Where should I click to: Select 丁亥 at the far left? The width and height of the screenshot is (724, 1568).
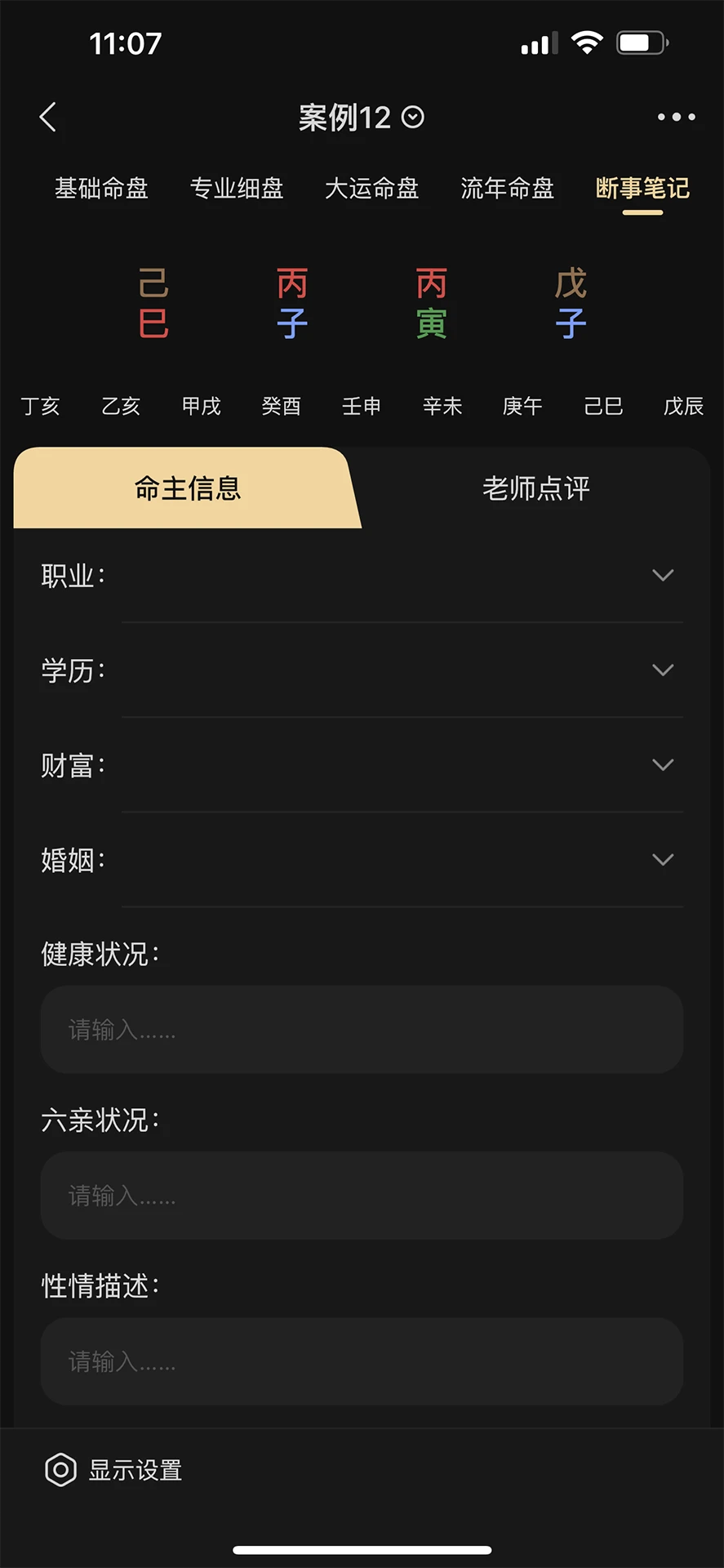(40, 407)
